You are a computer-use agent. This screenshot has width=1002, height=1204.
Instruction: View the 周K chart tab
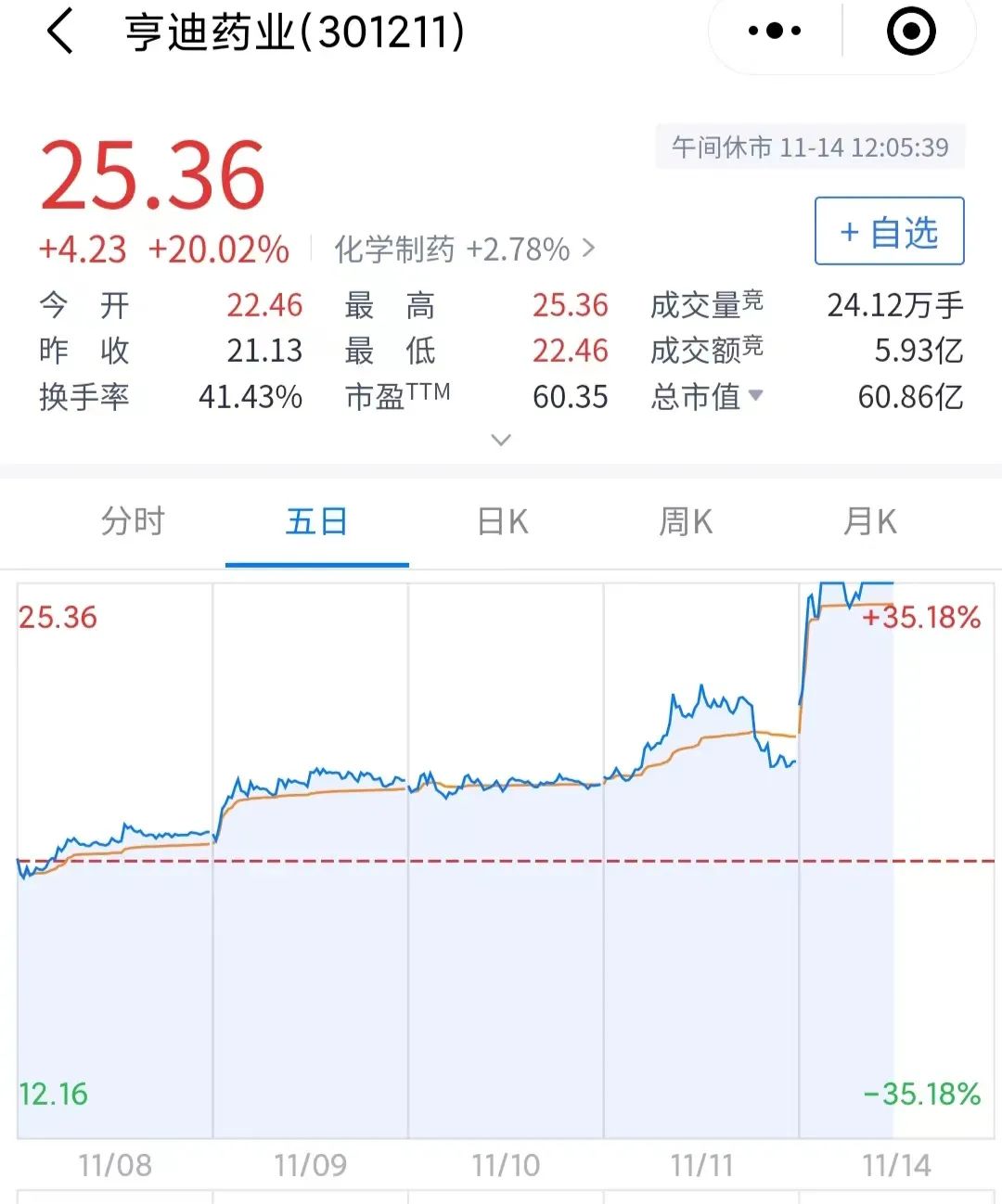[686, 521]
